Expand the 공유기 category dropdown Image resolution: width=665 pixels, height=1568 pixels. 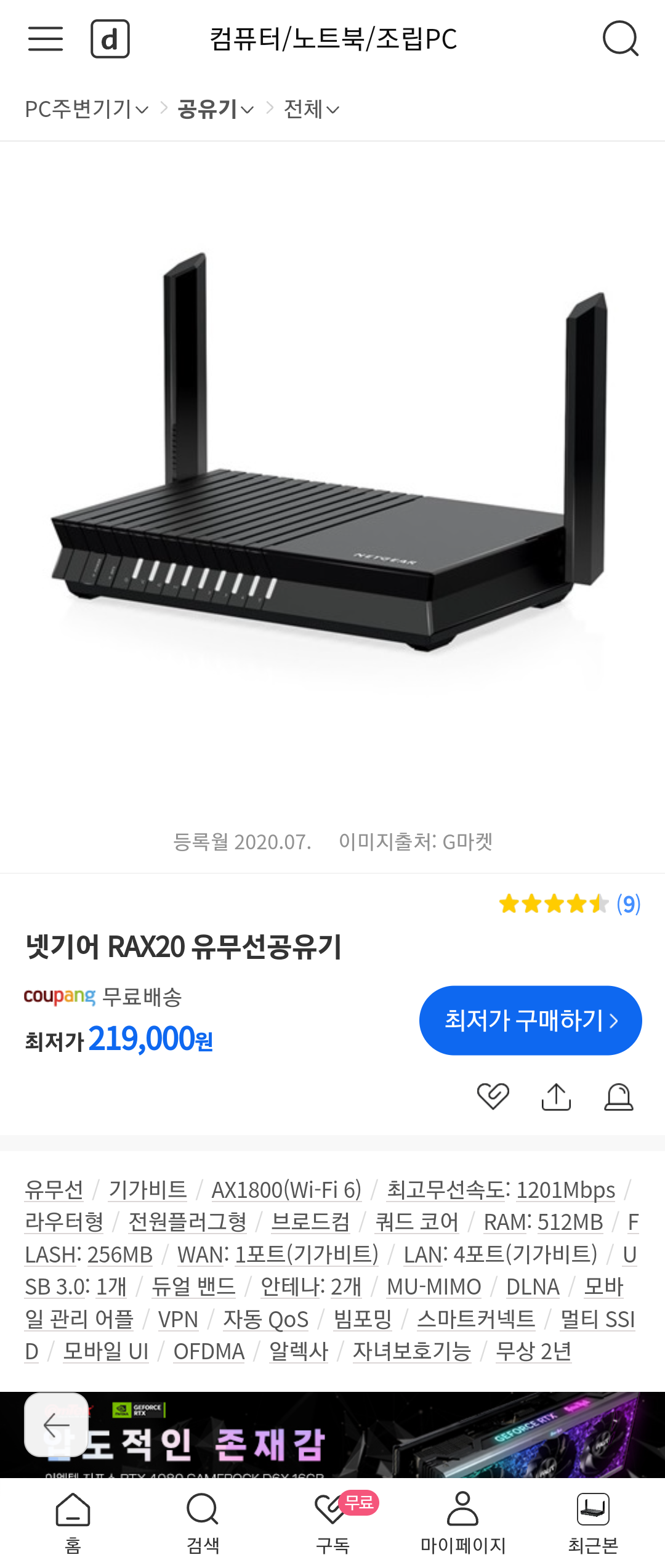(x=216, y=110)
